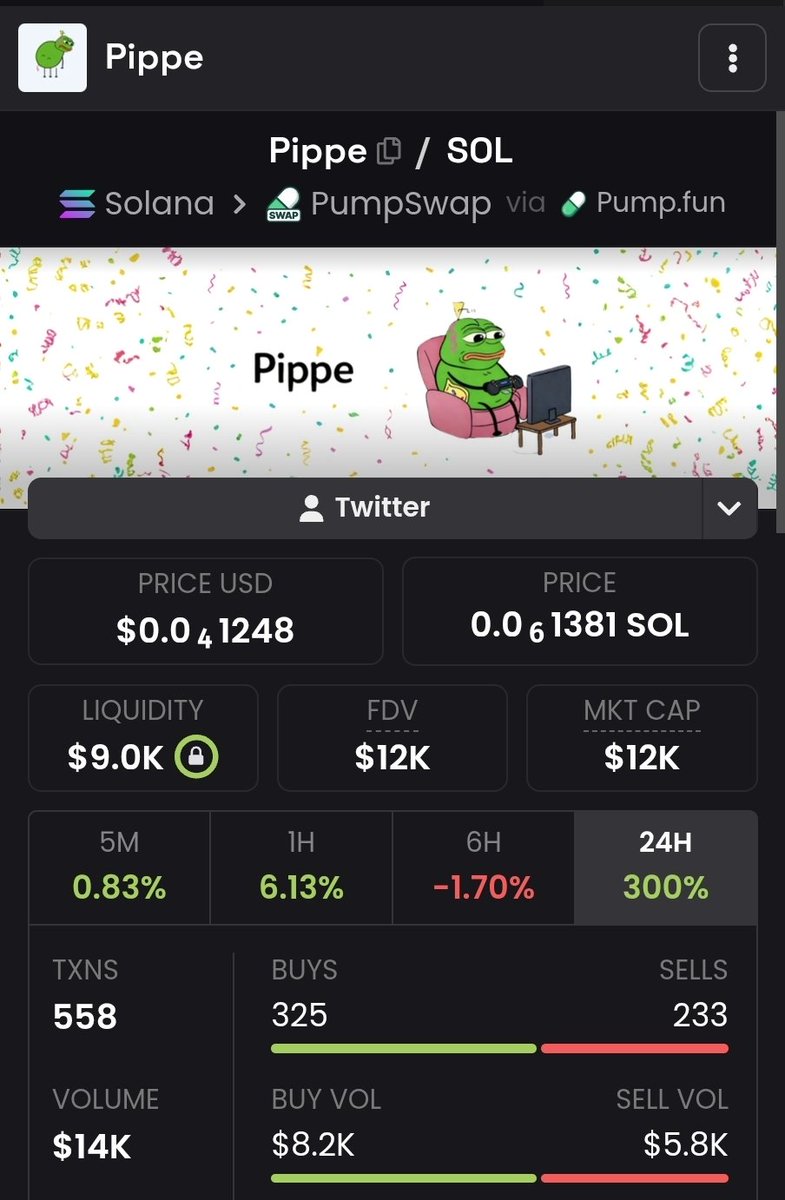This screenshot has height=1200, width=785.
Task: Expand the chevron beside the Twitter button
Action: 729,508
